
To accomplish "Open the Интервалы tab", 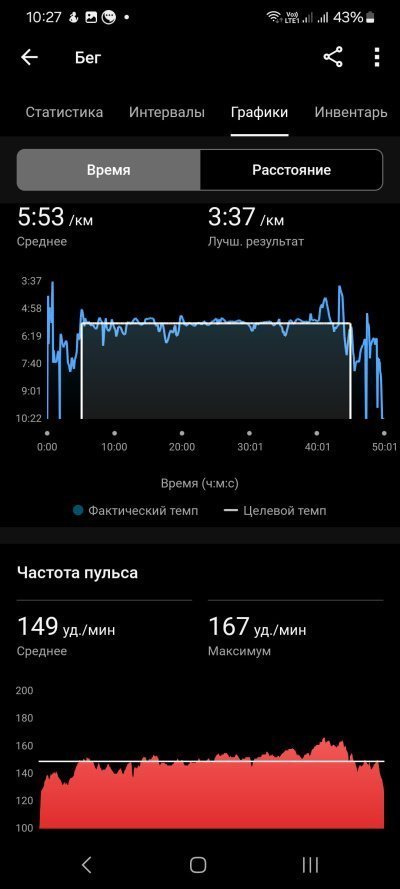I will (x=167, y=112).
